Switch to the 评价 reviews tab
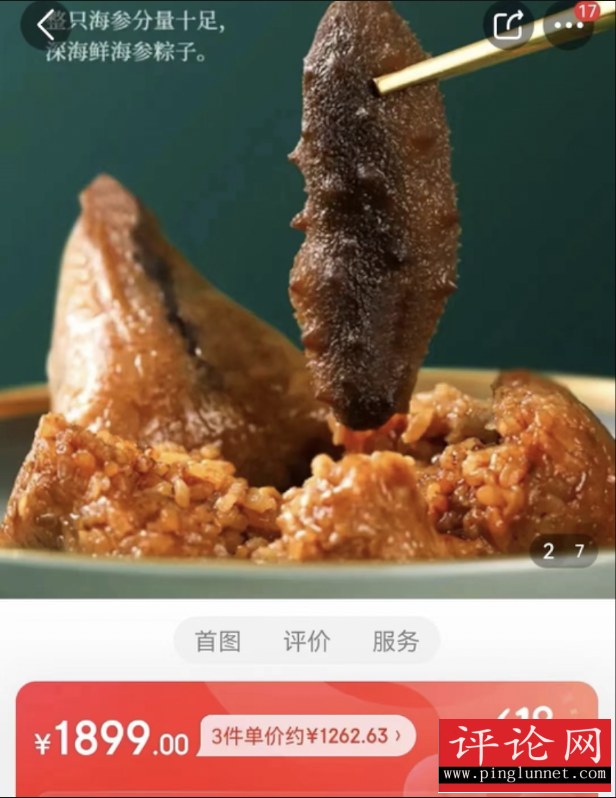Viewport: 616px width, 798px height. (x=307, y=641)
